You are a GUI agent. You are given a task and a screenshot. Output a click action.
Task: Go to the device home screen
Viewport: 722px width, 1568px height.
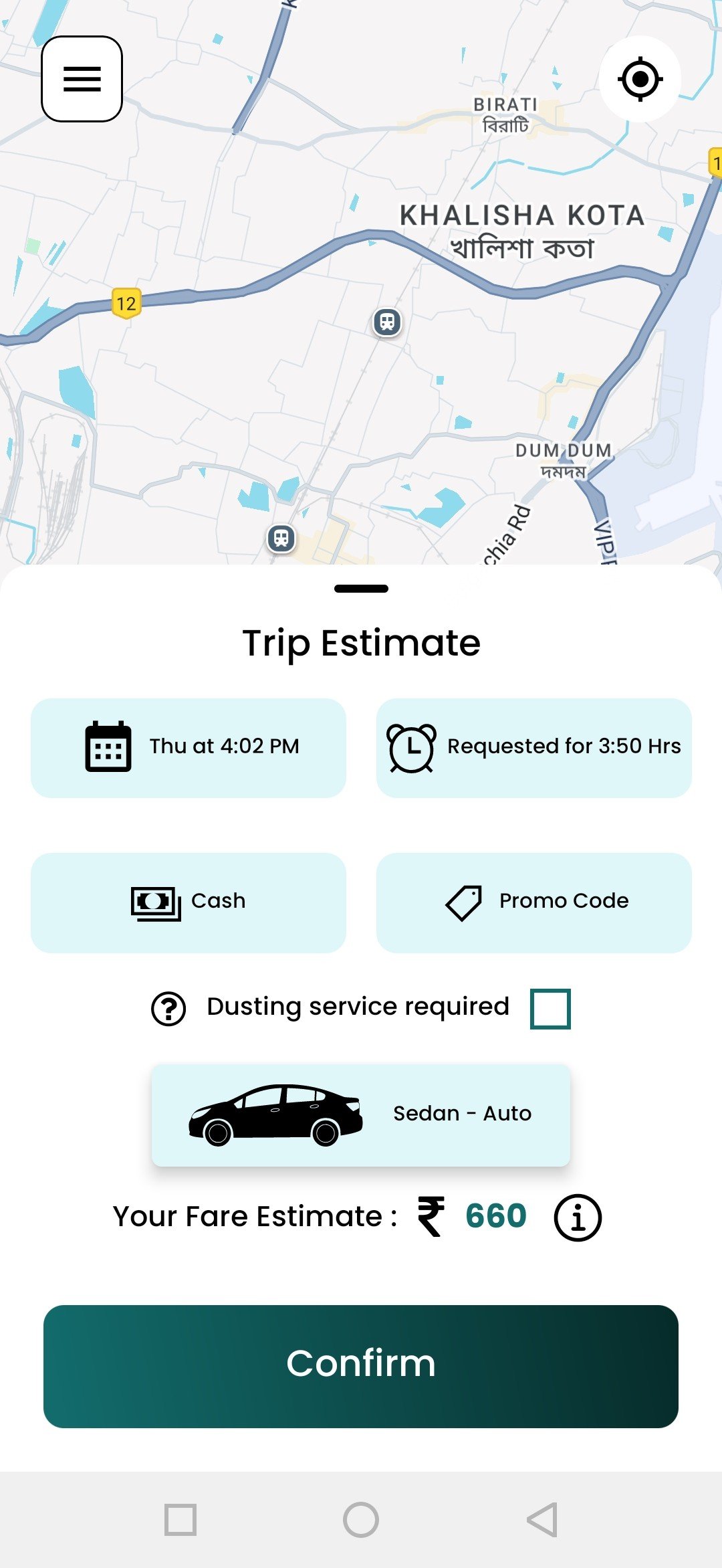point(361,1520)
